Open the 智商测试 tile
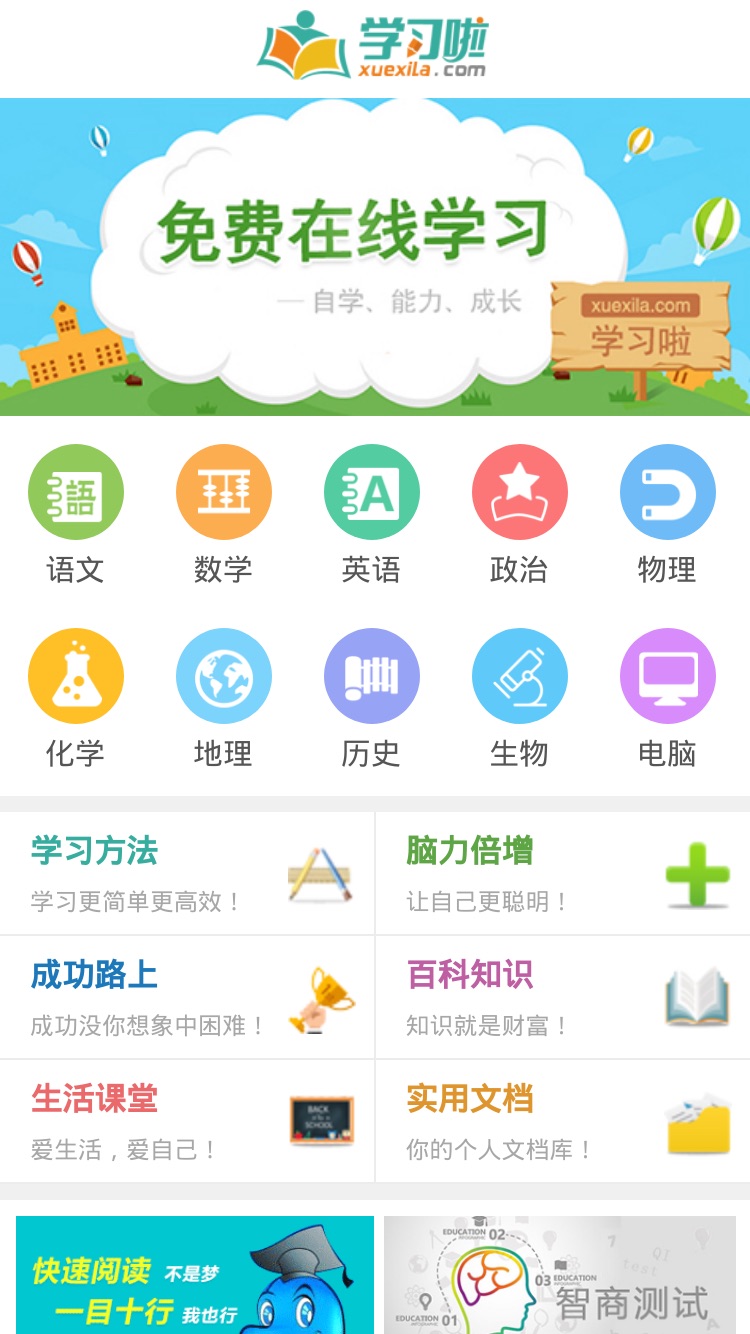Viewport: 750px width, 1334px height. click(x=560, y=1275)
